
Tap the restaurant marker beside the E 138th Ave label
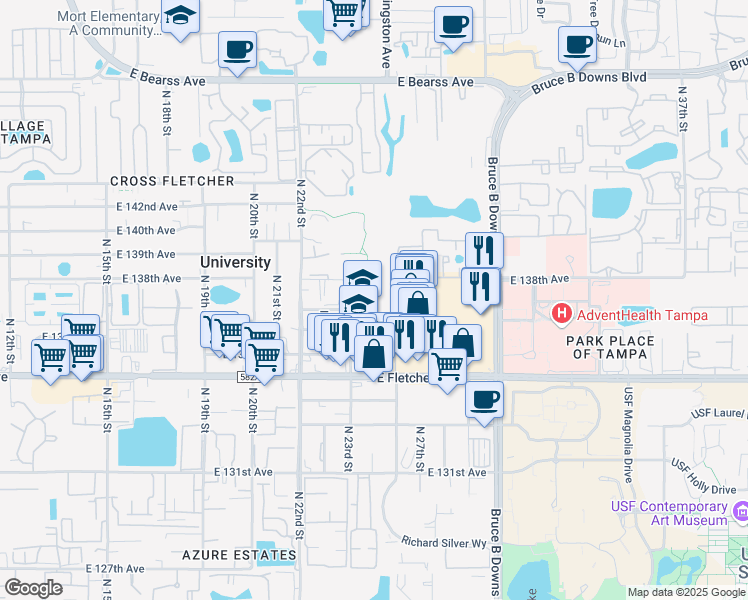pyautogui.click(x=480, y=289)
